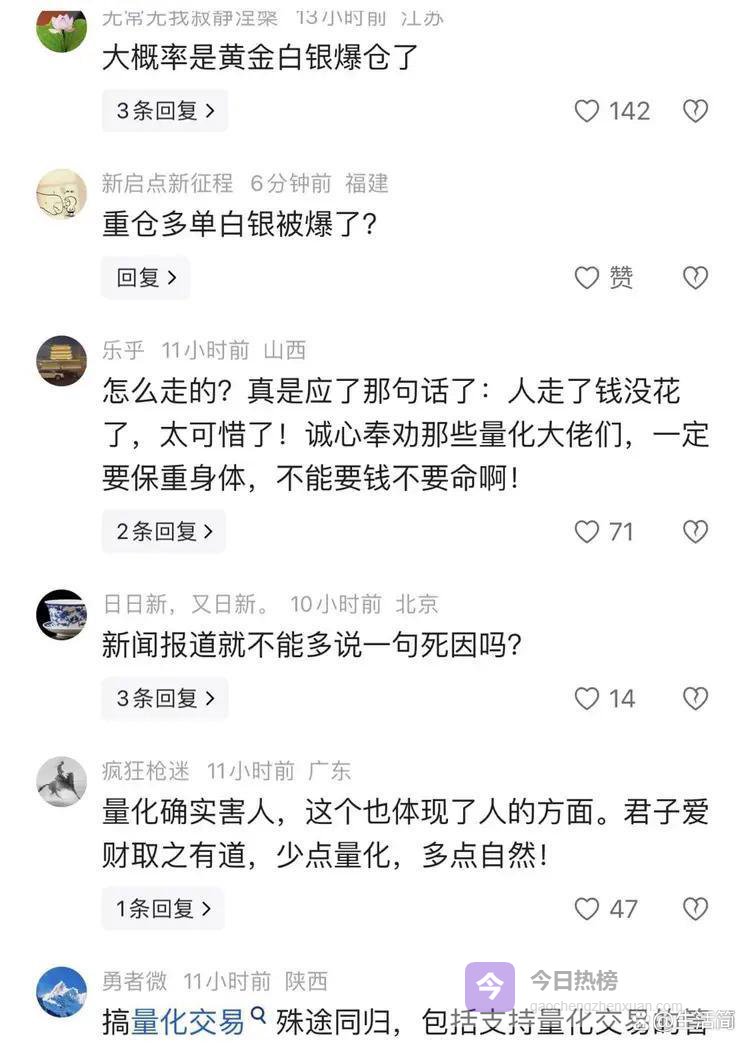The height and width of the screenshot is (1047, 750).
Task: Dislike 乐乎's comment
Action: [x=695, y=532]
